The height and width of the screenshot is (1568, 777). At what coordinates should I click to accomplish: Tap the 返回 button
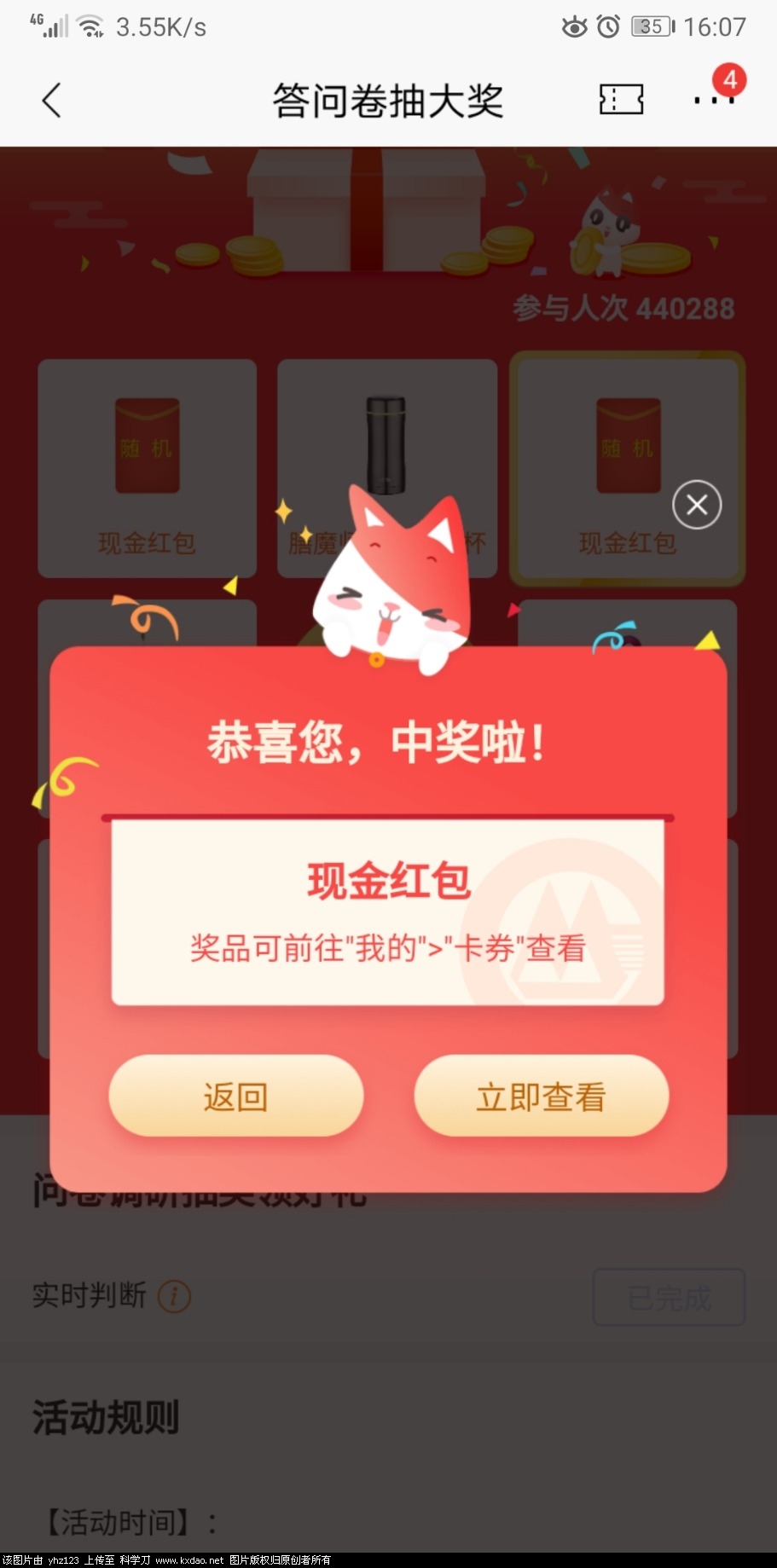(x=236, y=1096)
